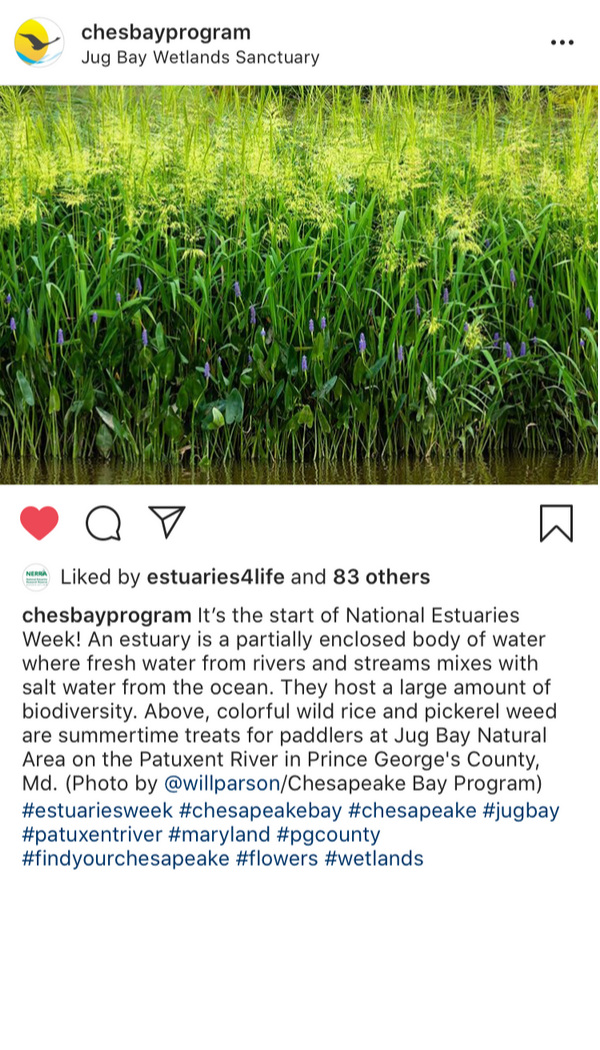Tap chesbayprogram username at post header
This screenshot has height=1050, width=600.
(166, 32)
